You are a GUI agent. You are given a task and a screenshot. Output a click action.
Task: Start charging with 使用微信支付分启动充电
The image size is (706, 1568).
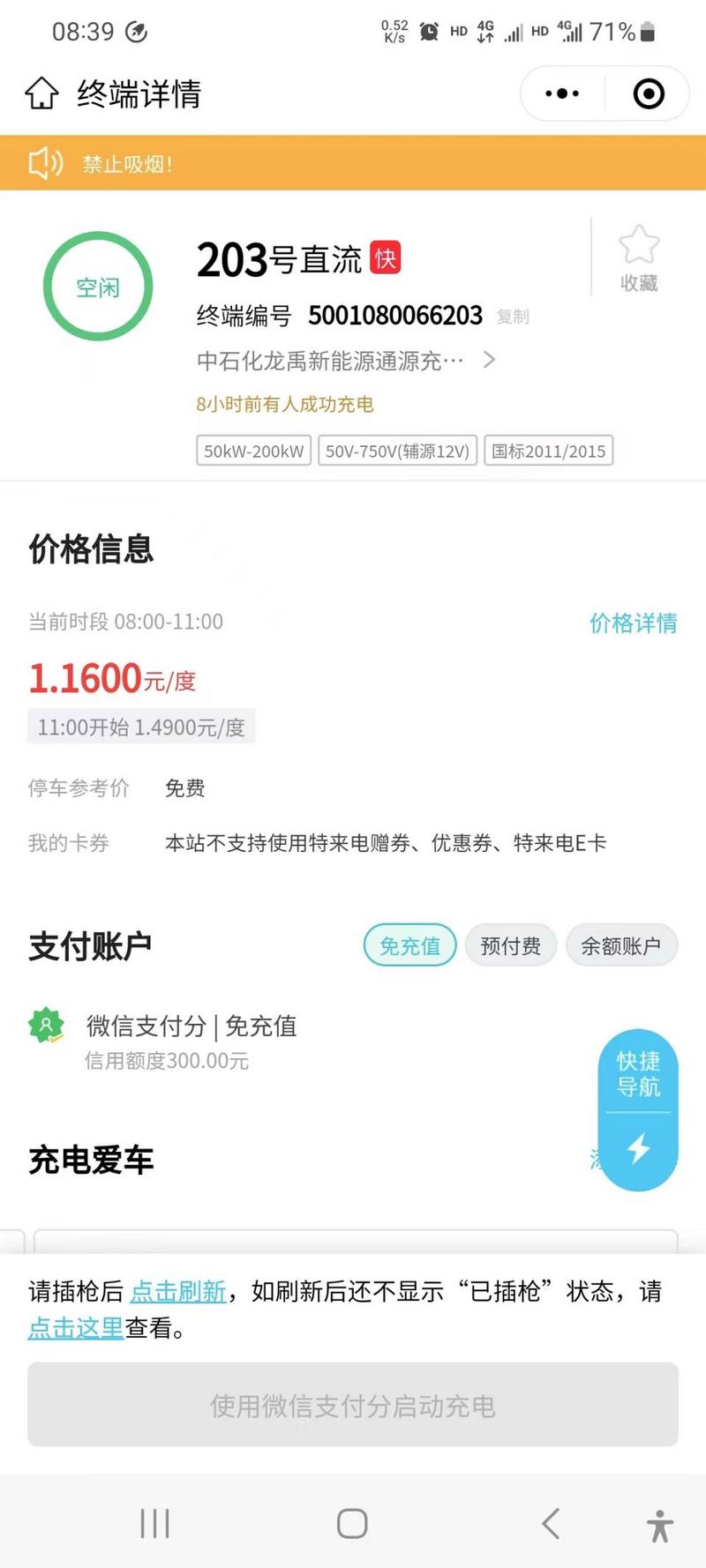(353, 1405)
